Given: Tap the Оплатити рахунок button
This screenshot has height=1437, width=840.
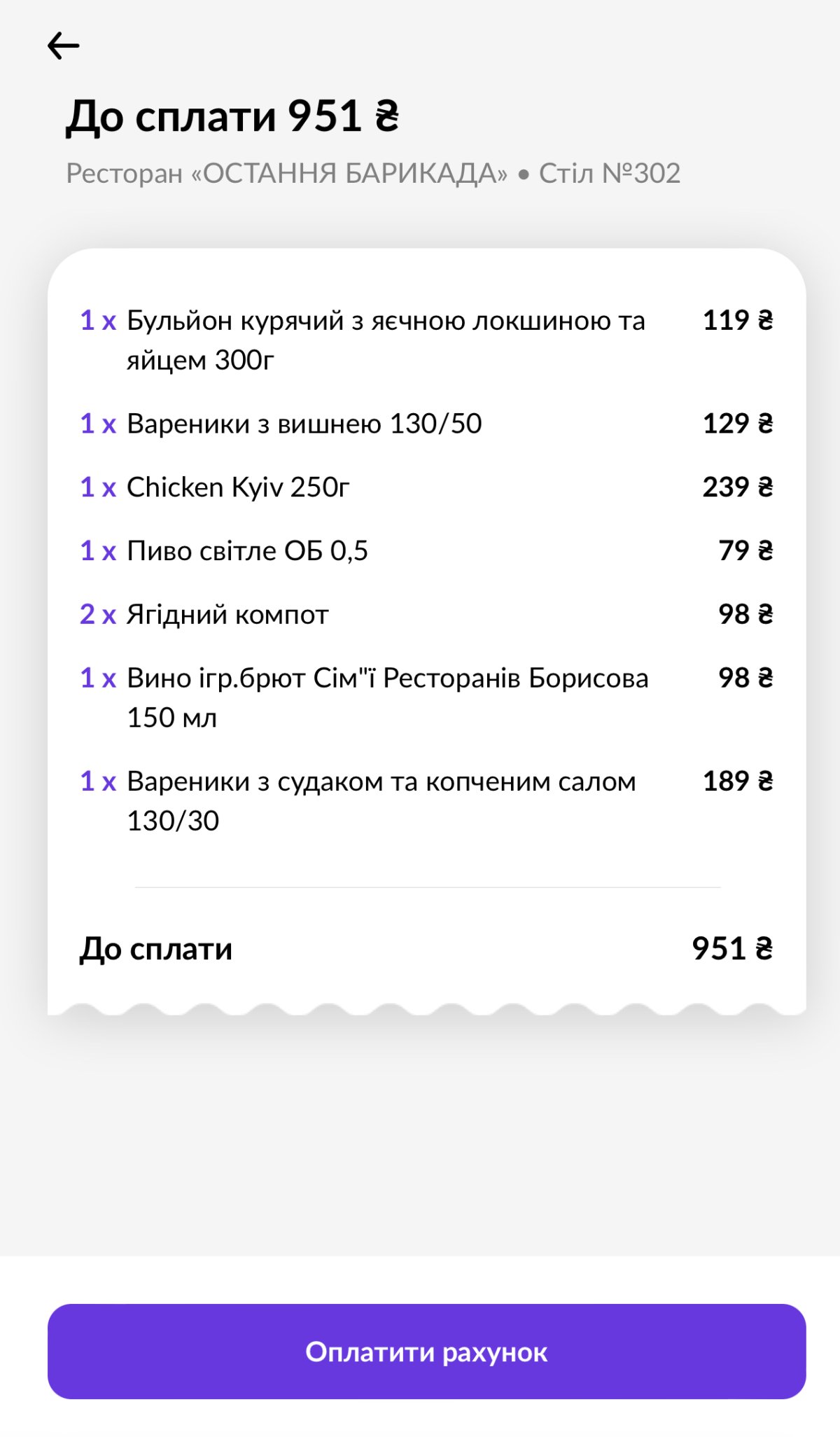Looking at the screenshot, I should point(426,1352).
